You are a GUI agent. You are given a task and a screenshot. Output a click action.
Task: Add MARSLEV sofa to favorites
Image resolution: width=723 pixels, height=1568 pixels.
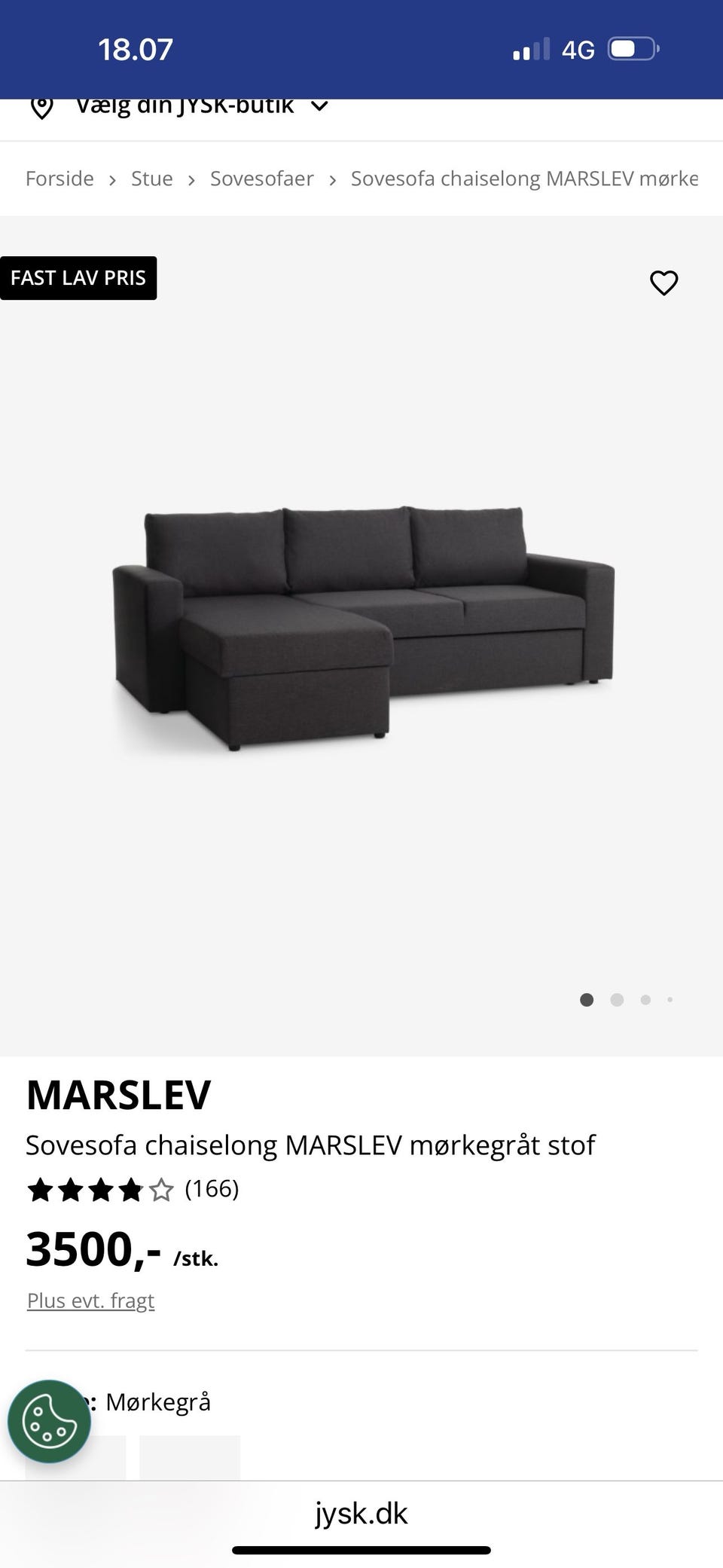664,283
